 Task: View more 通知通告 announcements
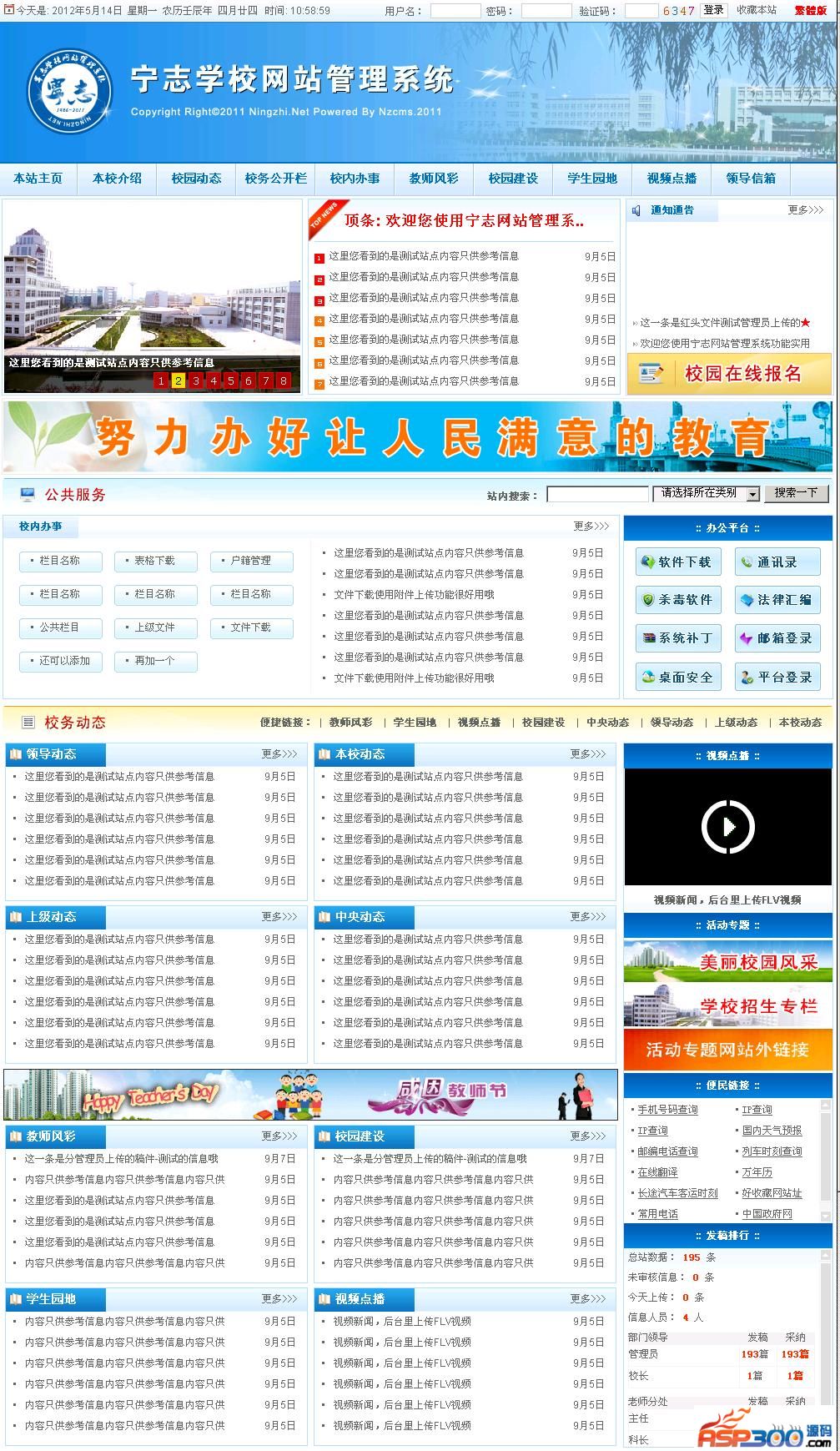point(805,210)
